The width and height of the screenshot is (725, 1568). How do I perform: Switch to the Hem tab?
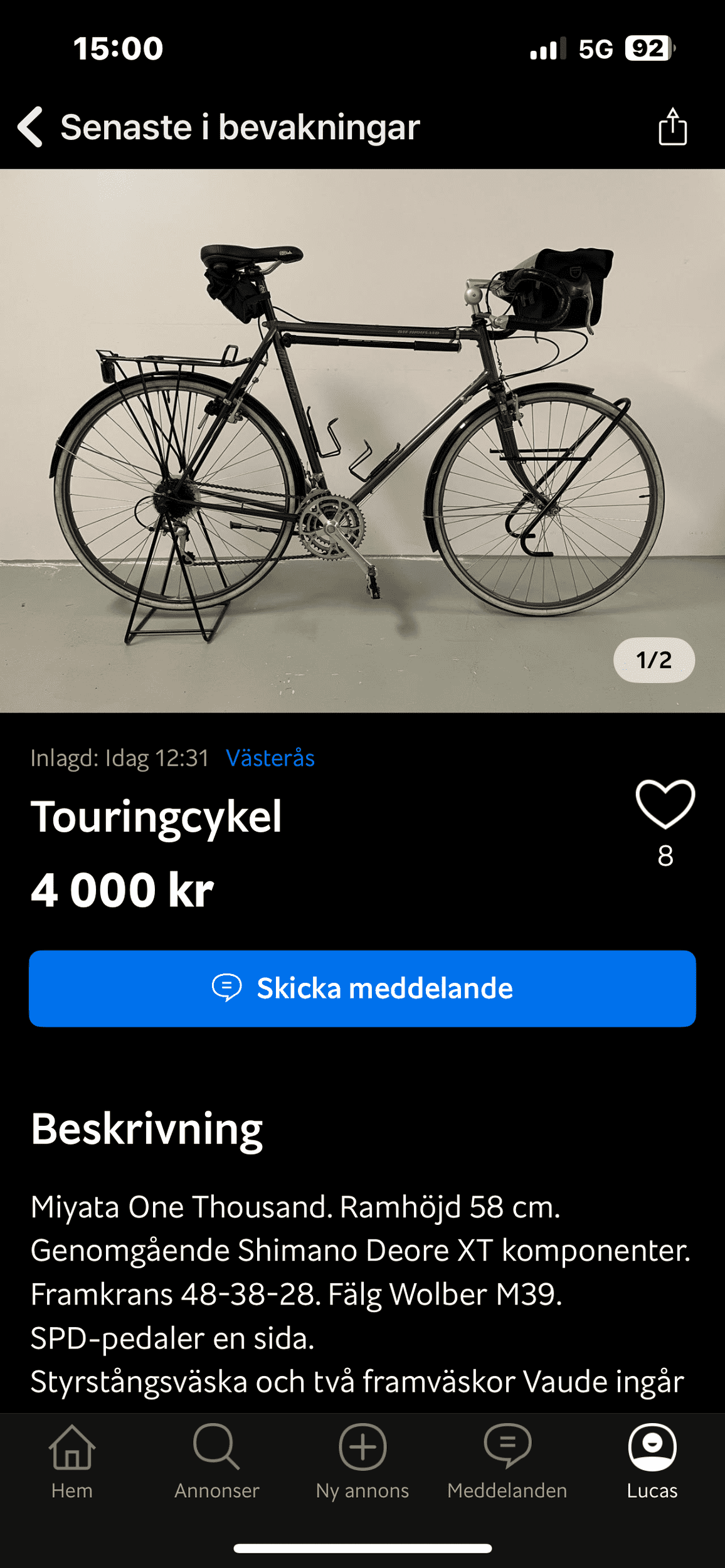coord(72,1461)
